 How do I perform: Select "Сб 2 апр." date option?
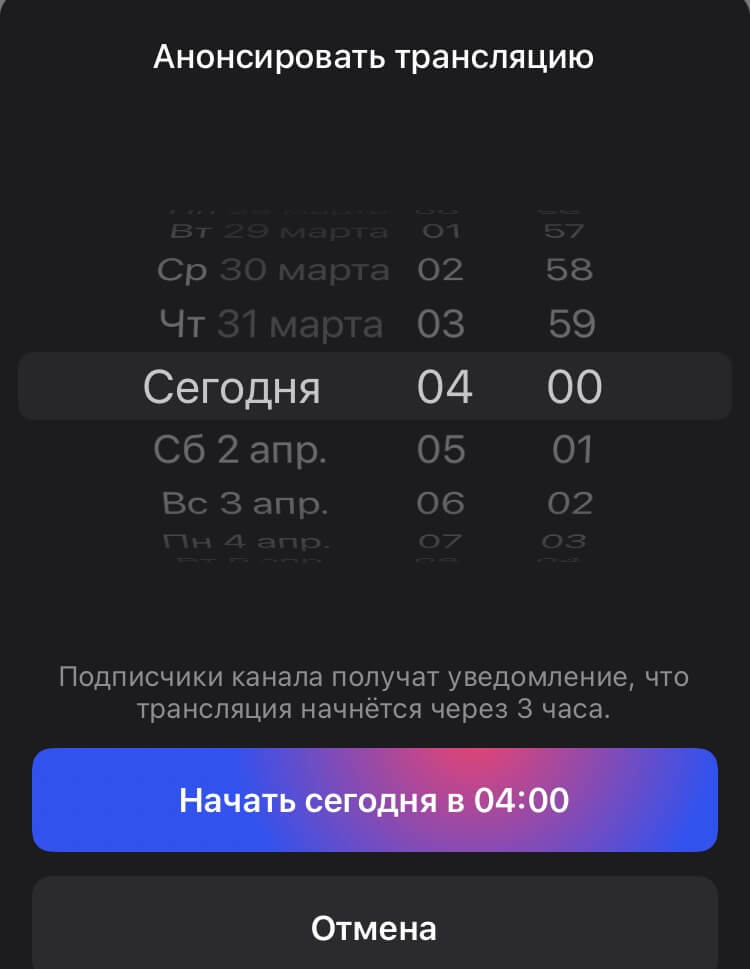coord(243,448)
